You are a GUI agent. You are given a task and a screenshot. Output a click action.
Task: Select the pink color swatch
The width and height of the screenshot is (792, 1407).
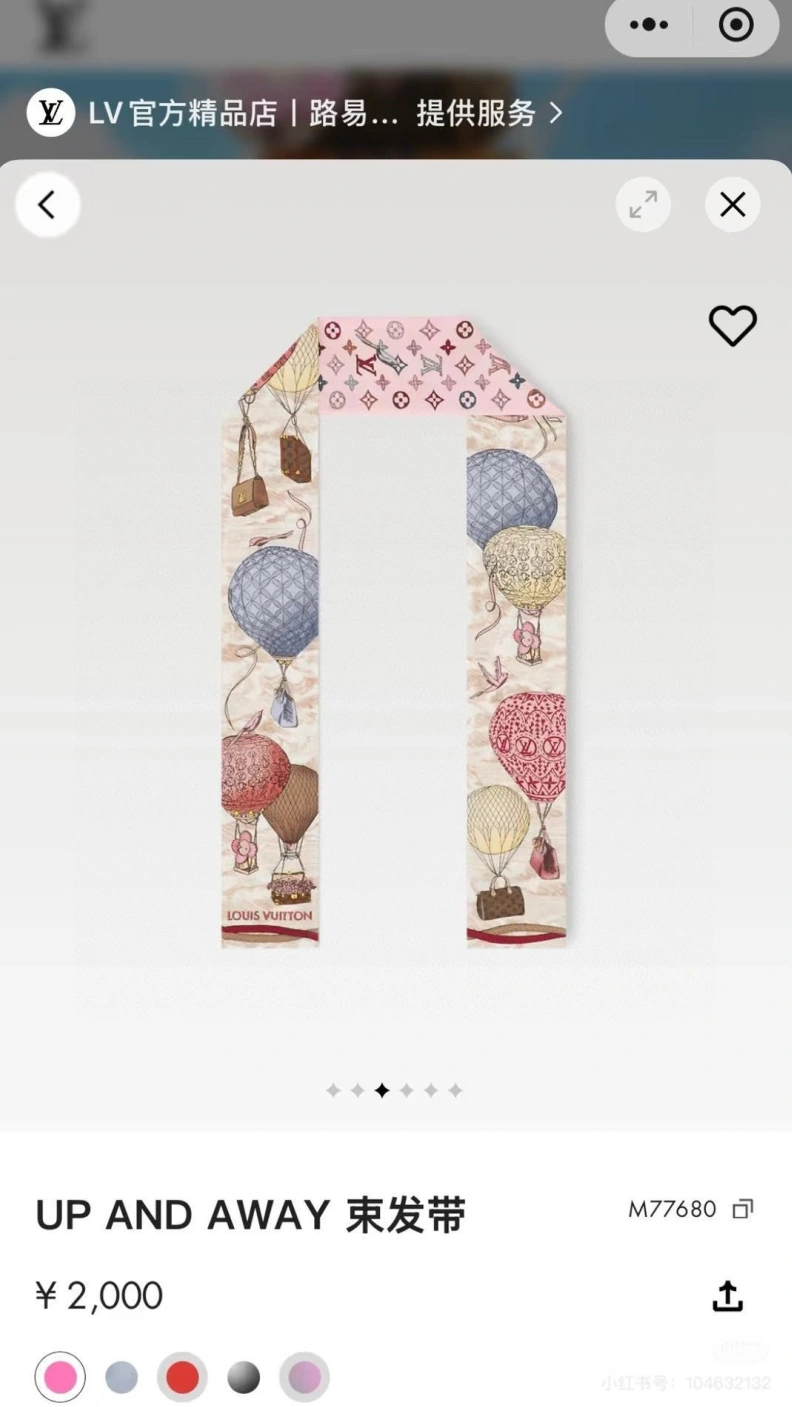coord(60,1377)
